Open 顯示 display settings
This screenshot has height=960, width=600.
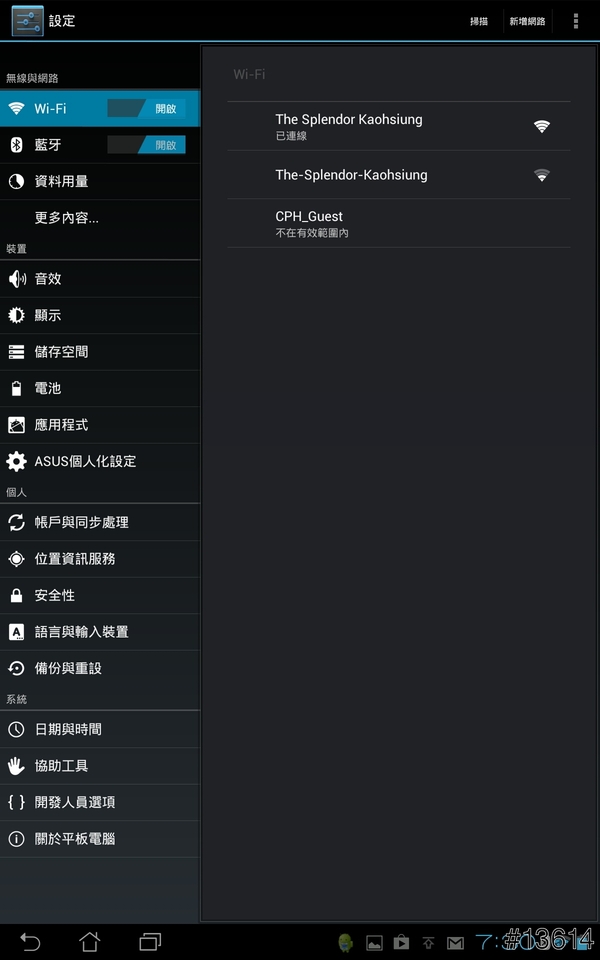100,315
